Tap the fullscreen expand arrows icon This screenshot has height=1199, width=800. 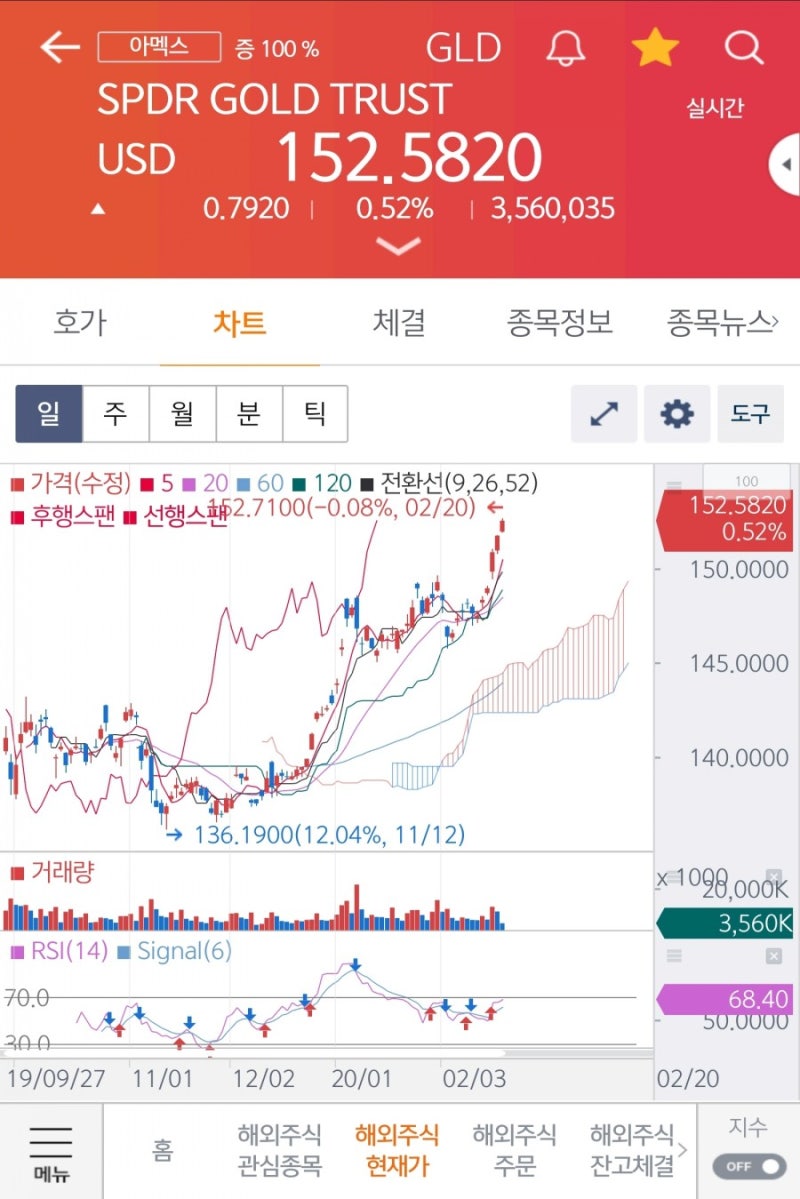click(606, 413)
